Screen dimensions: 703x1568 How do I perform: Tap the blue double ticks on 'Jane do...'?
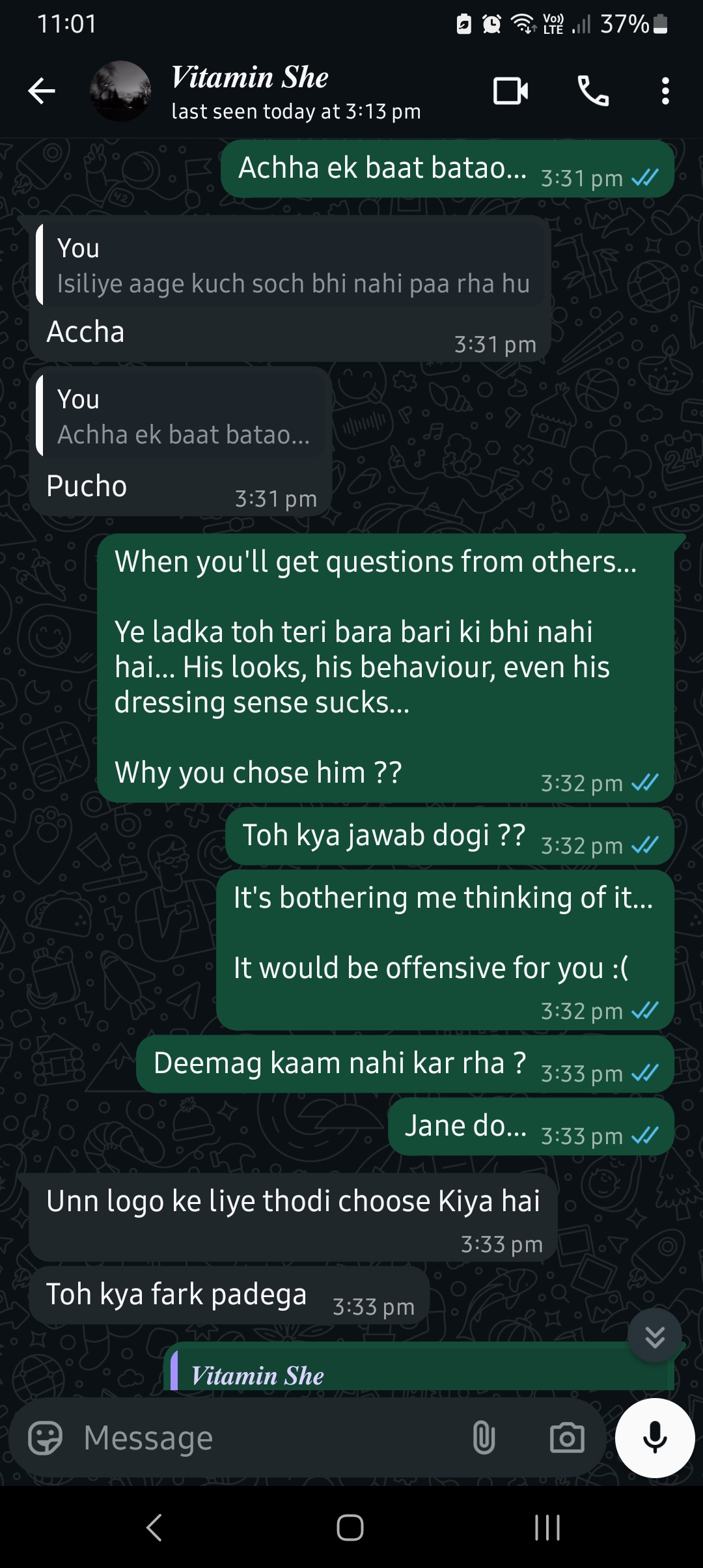644,1135
